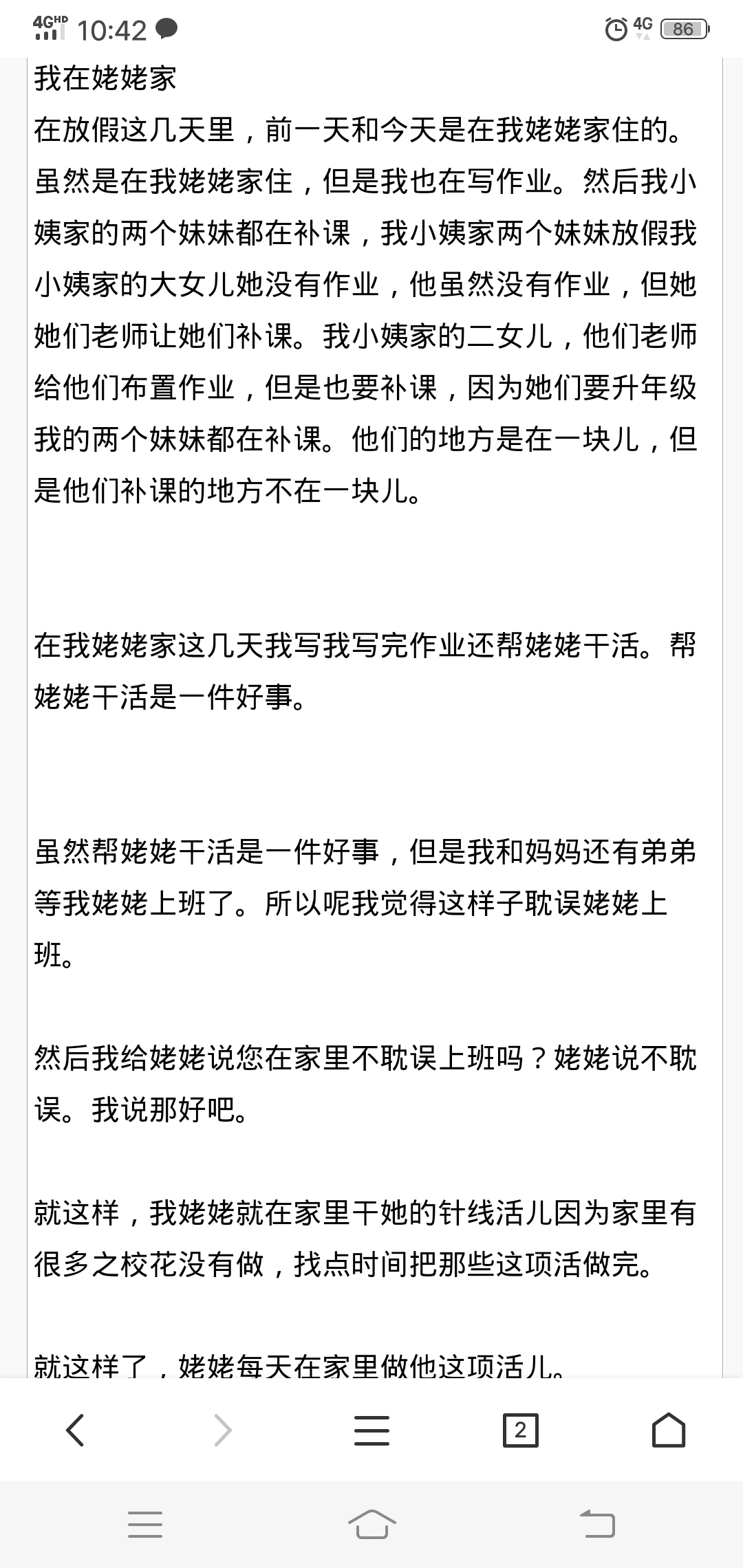The image size is (743, 1568).
Task: Go forward to the next page
Action: point(223,1430)
